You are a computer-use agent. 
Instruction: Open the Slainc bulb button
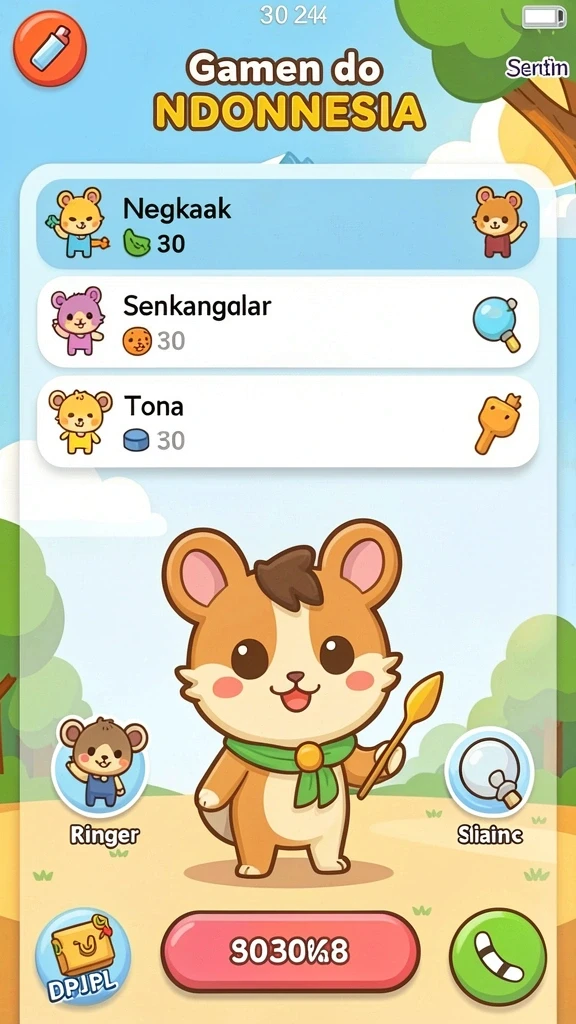pyautogui.click(x=490, y=772)
